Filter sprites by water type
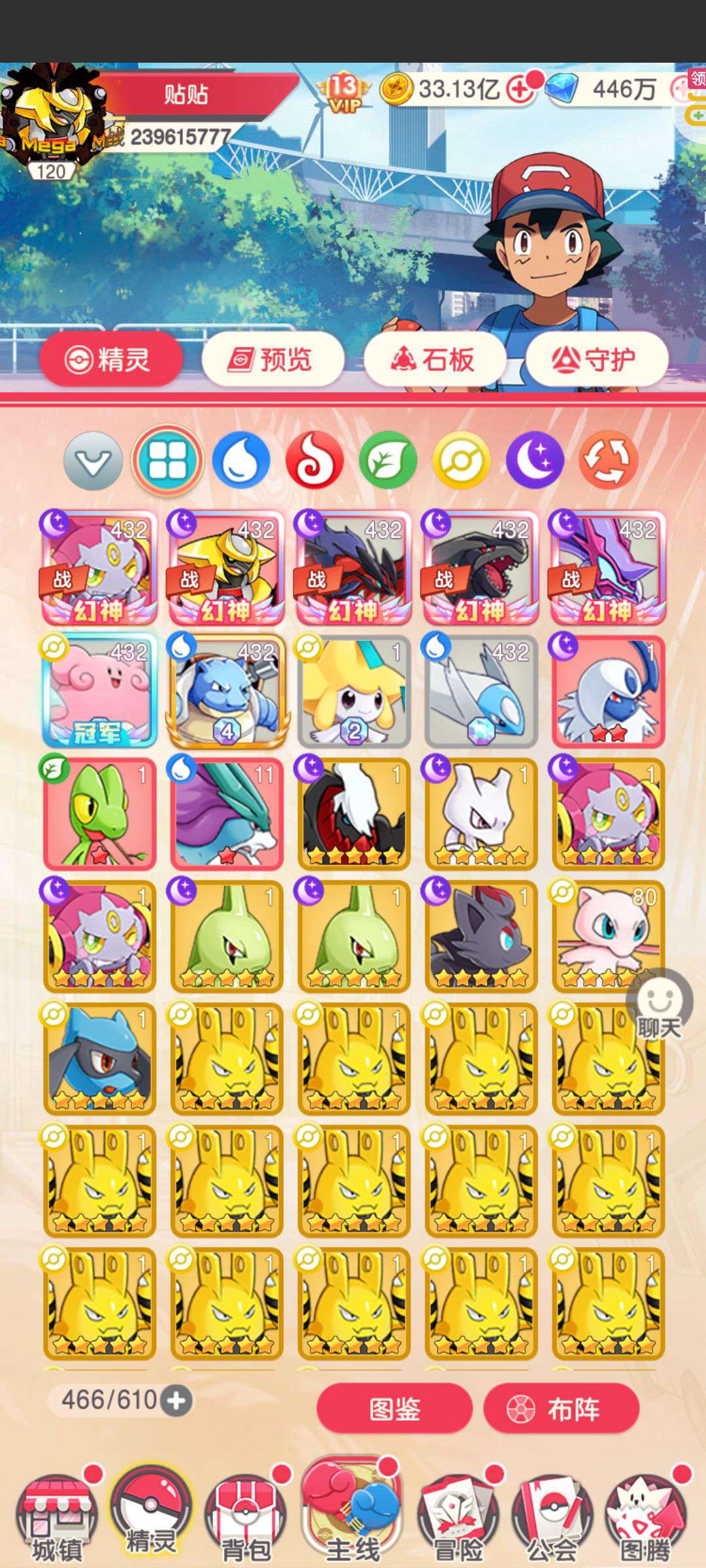The image size is (706, 1568). click(241, 460)
